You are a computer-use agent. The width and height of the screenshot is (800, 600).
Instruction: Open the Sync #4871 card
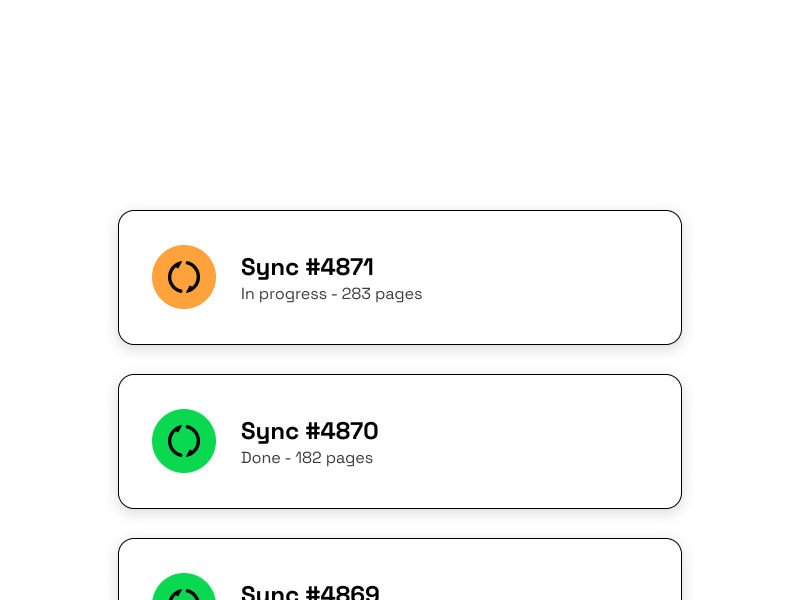(x=400, y=277)
